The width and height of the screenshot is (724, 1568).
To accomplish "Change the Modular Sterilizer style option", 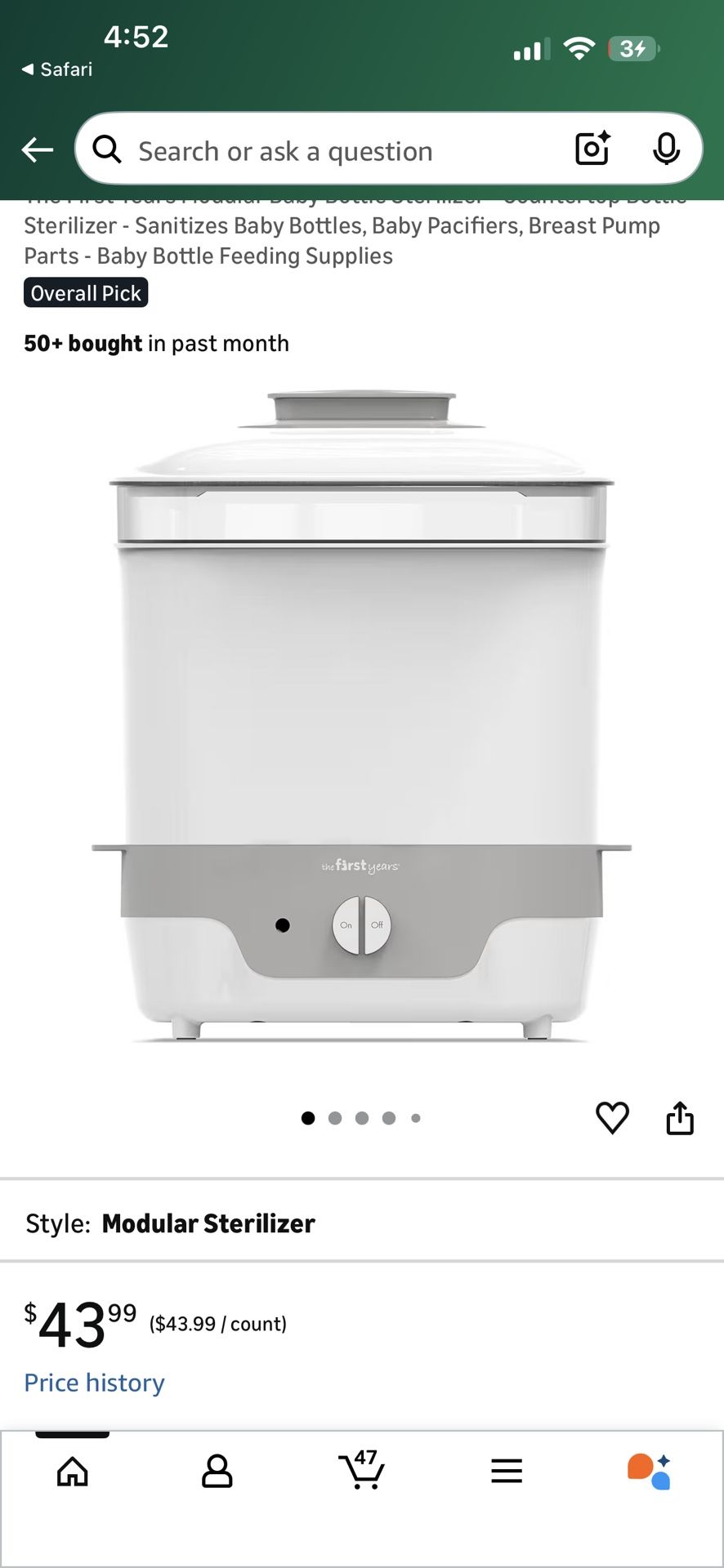I will 208,1223.
